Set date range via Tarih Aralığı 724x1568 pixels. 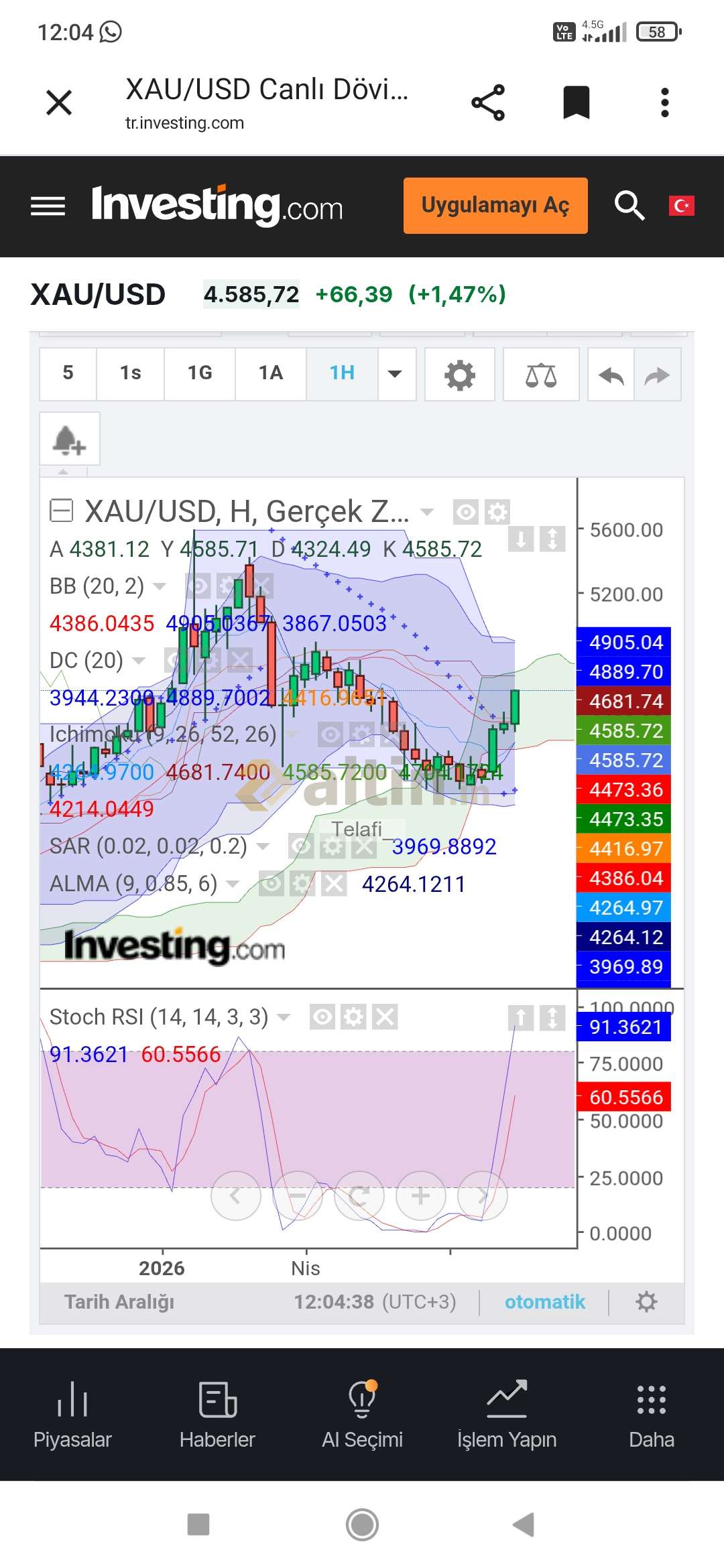tap(119, 1302)
